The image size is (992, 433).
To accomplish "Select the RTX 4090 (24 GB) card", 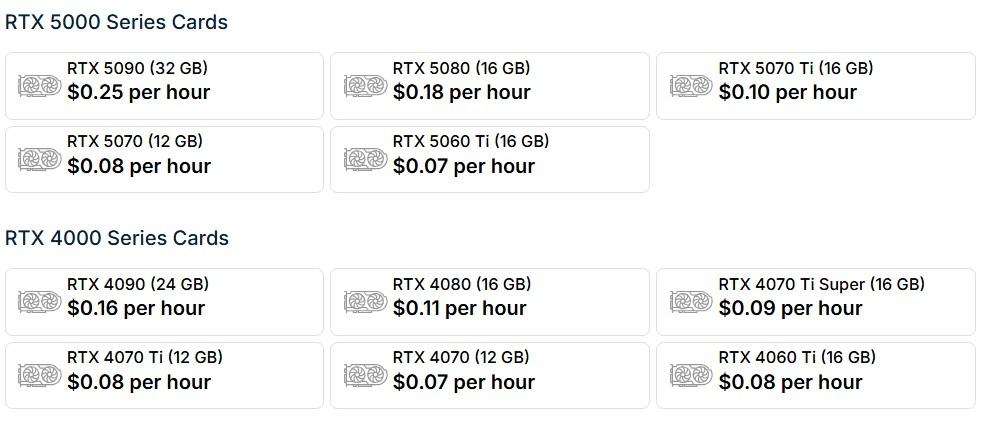I will 164,301.
